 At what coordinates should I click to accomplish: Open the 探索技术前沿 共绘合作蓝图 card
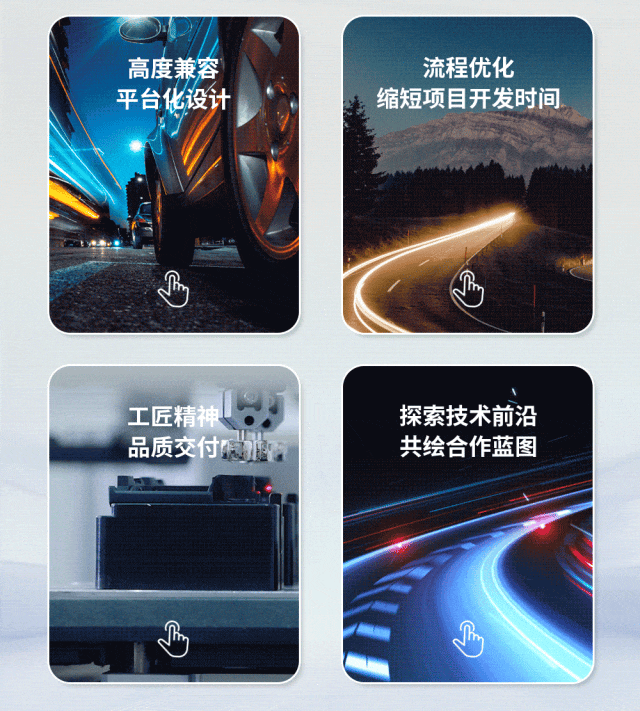pos(467,524)
